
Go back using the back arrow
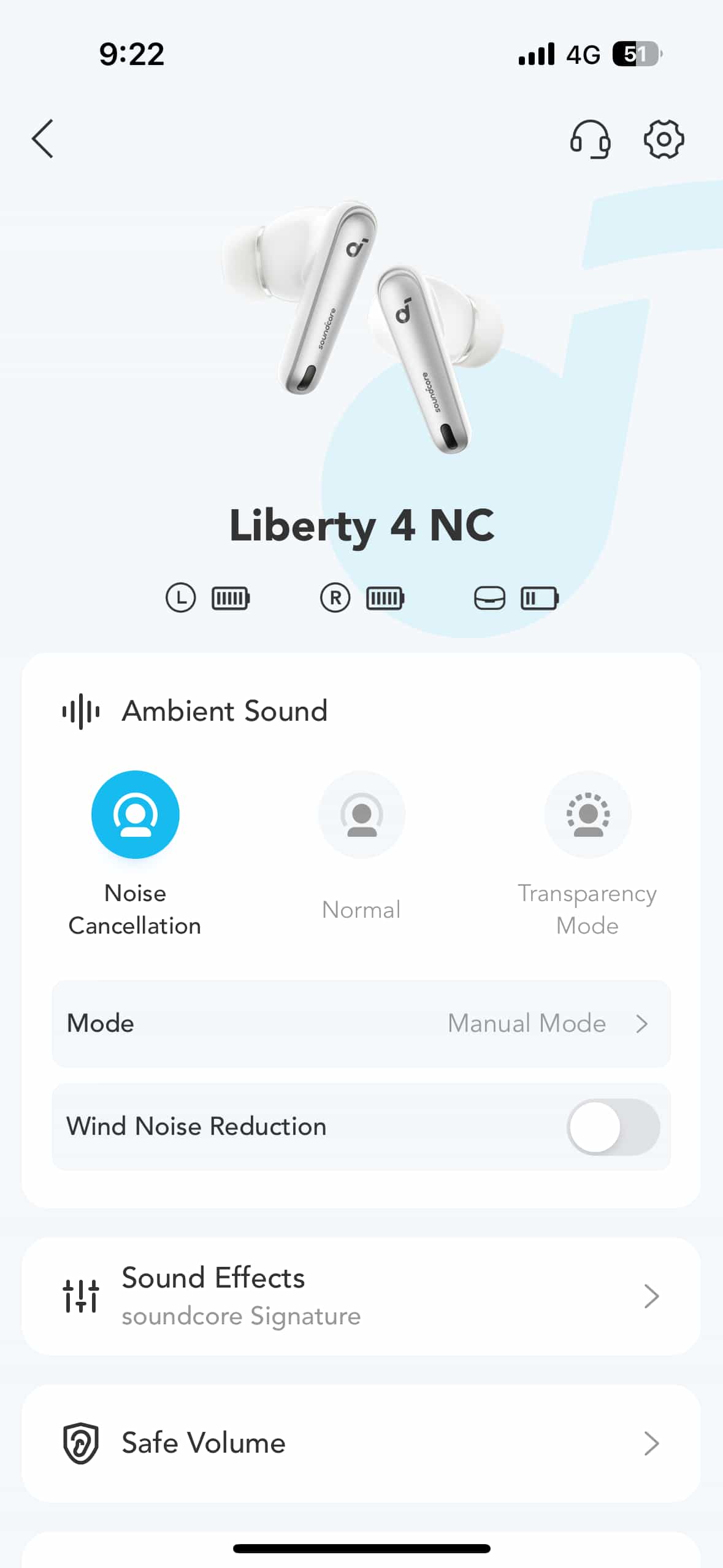[x=42, y=139]
